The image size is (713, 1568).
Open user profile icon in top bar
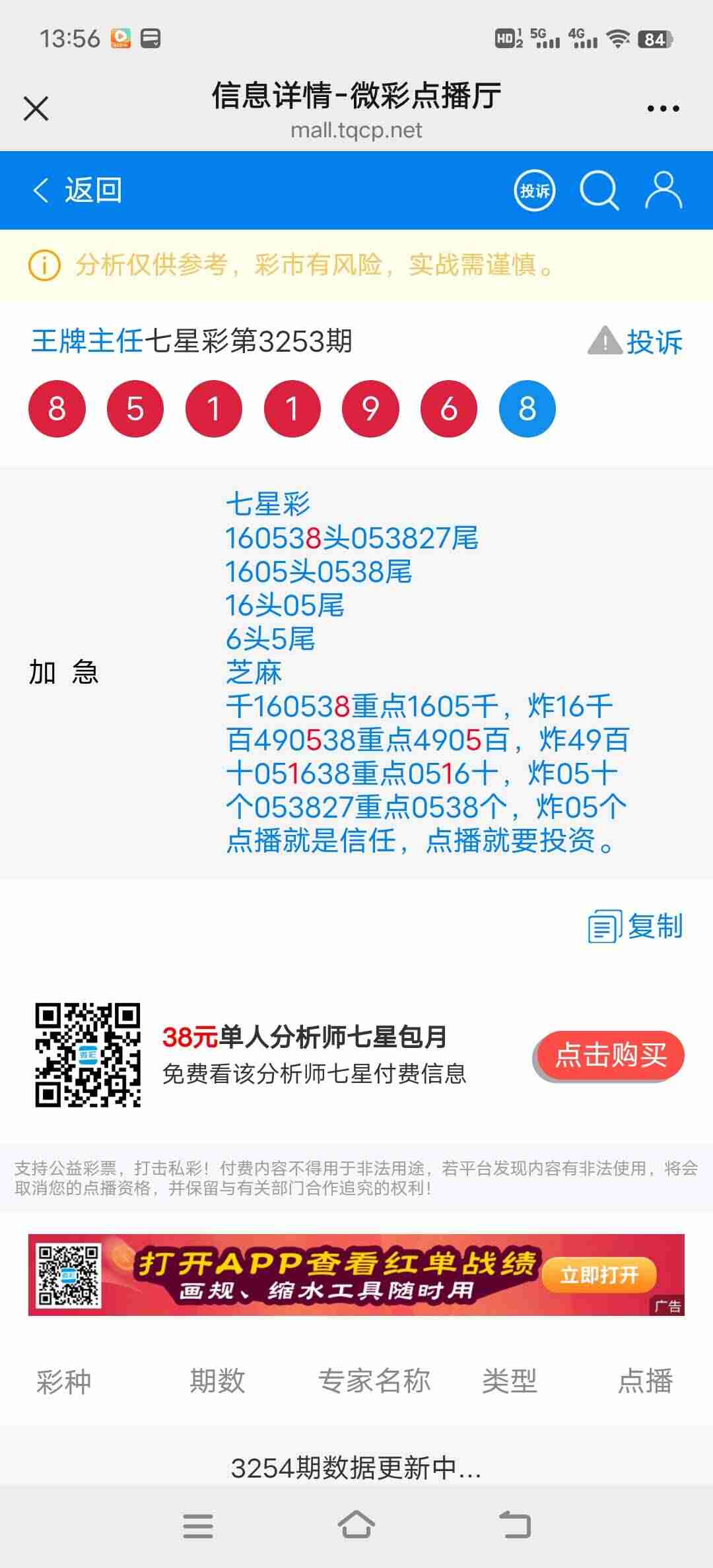point(663,190)
